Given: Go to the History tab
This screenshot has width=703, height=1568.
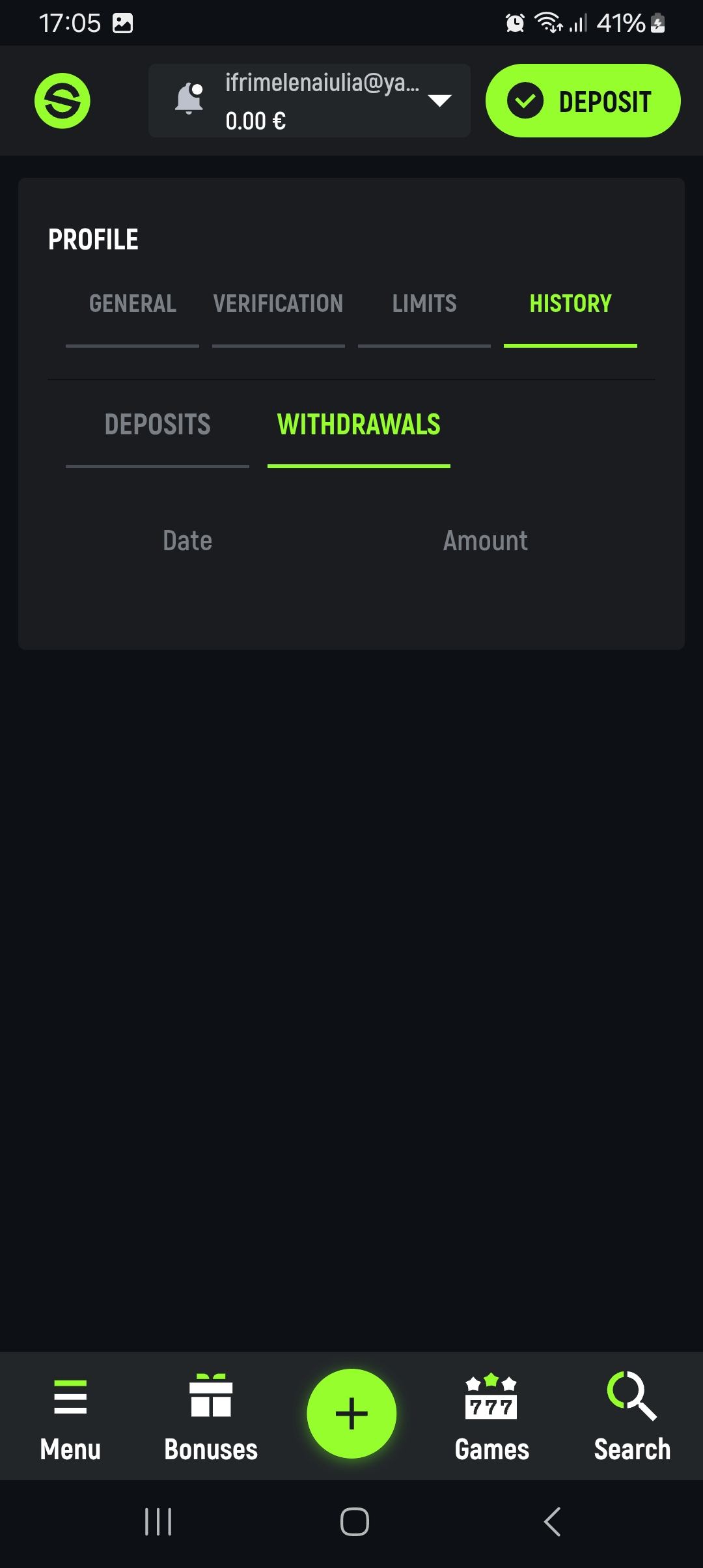Looking at the screenshot, I should (570, 304).
